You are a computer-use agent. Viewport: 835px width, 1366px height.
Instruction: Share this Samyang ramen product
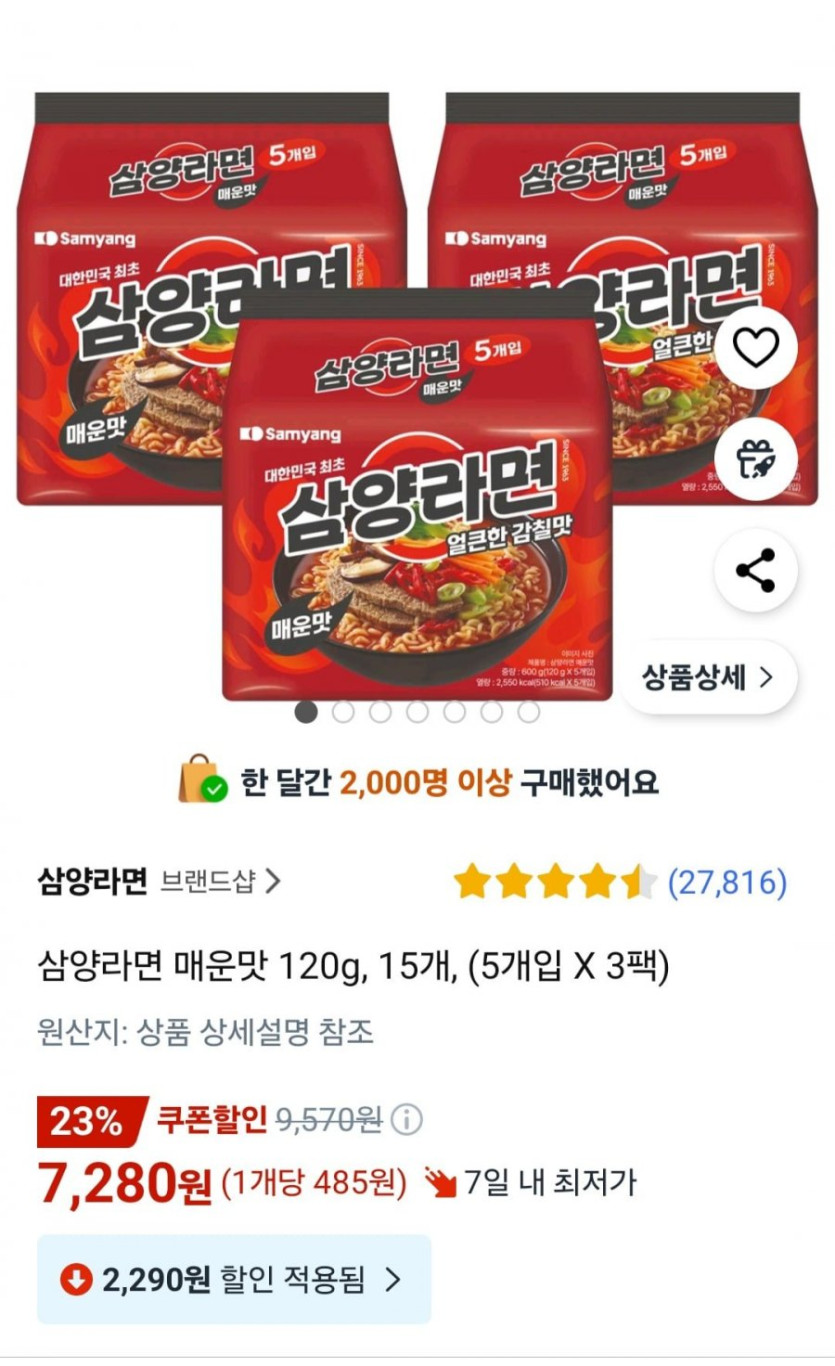point(755,570)
